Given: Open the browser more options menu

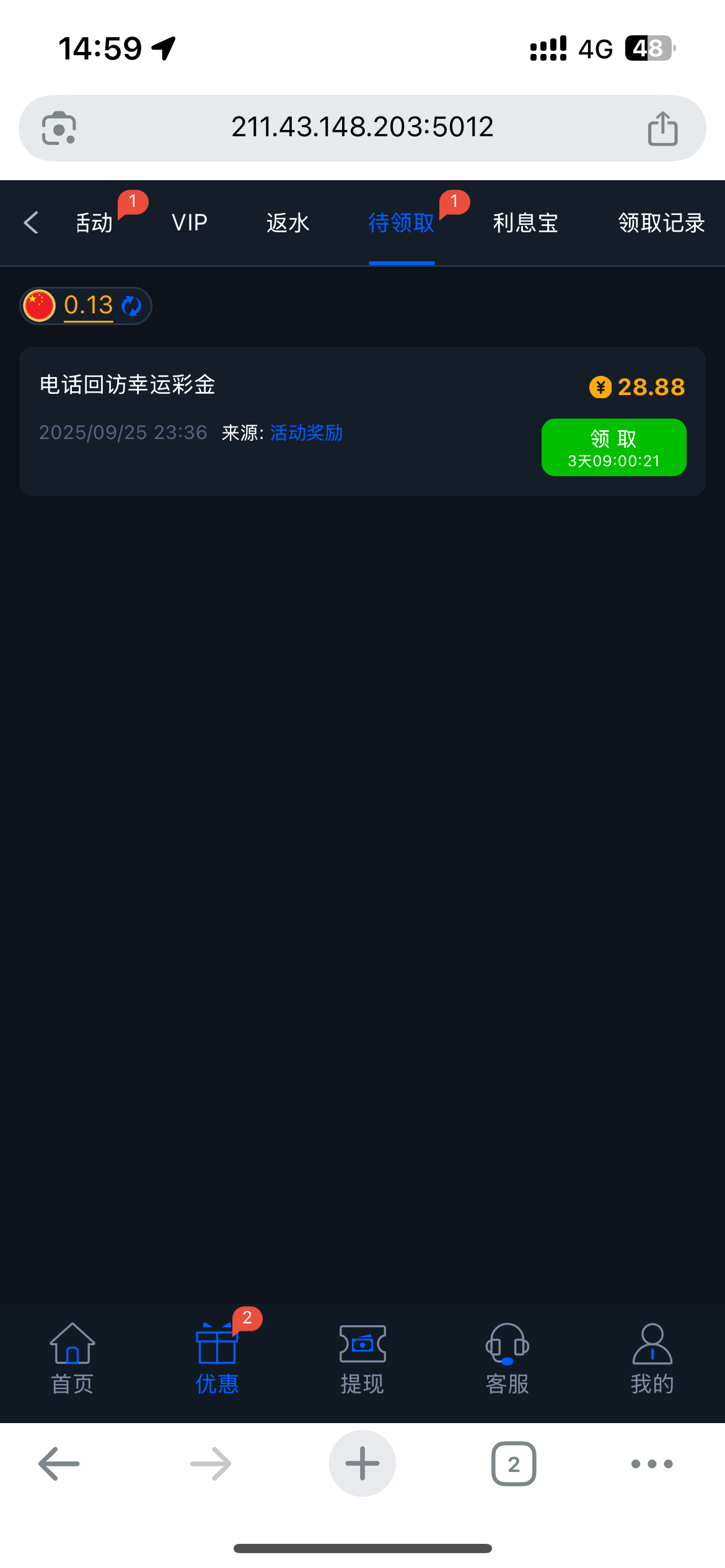Looking at the screenshot, I should tap(649, 1463).
